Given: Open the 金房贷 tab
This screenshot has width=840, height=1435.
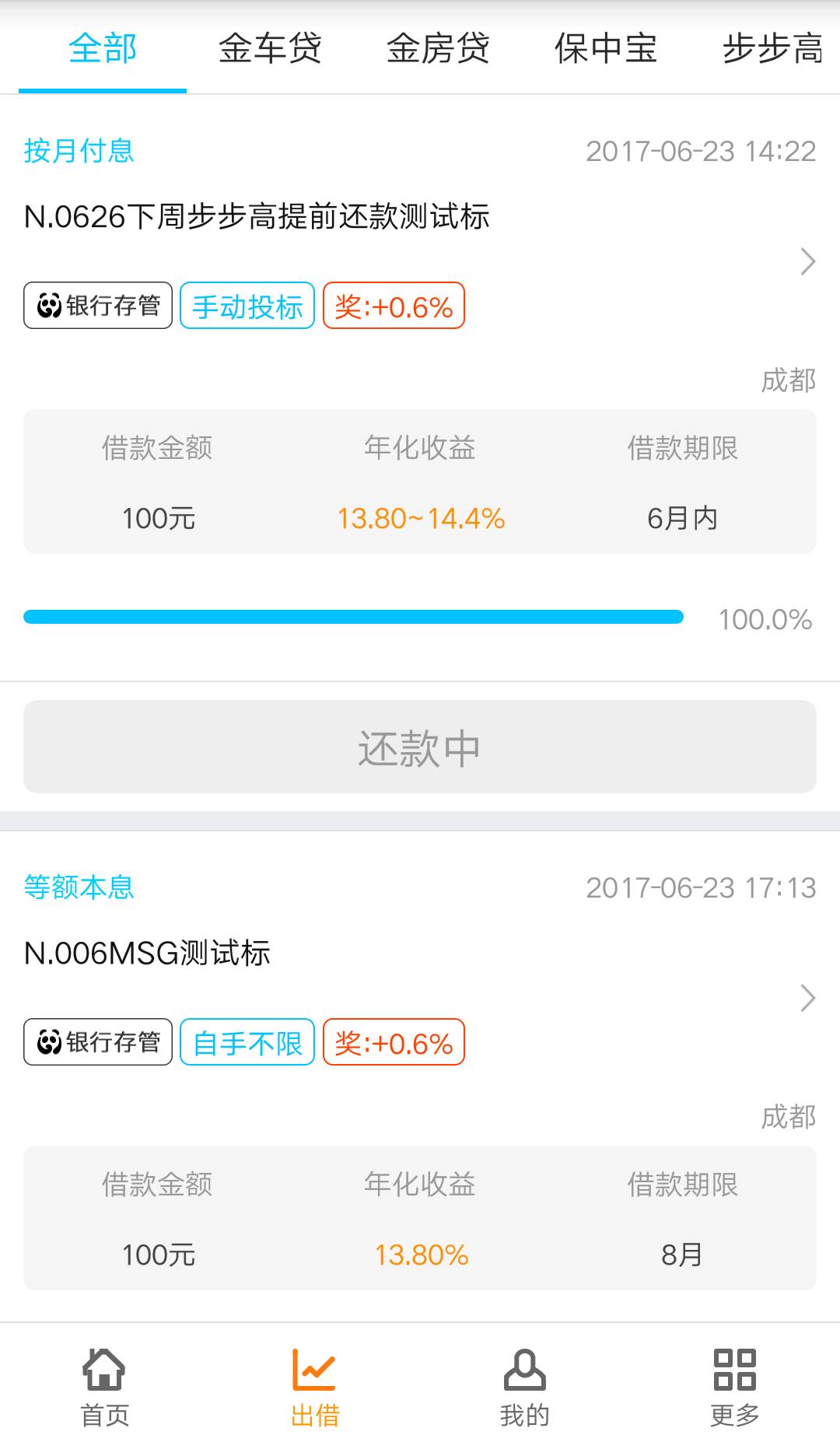Looking at the screenshot, I should click(438, 48).
